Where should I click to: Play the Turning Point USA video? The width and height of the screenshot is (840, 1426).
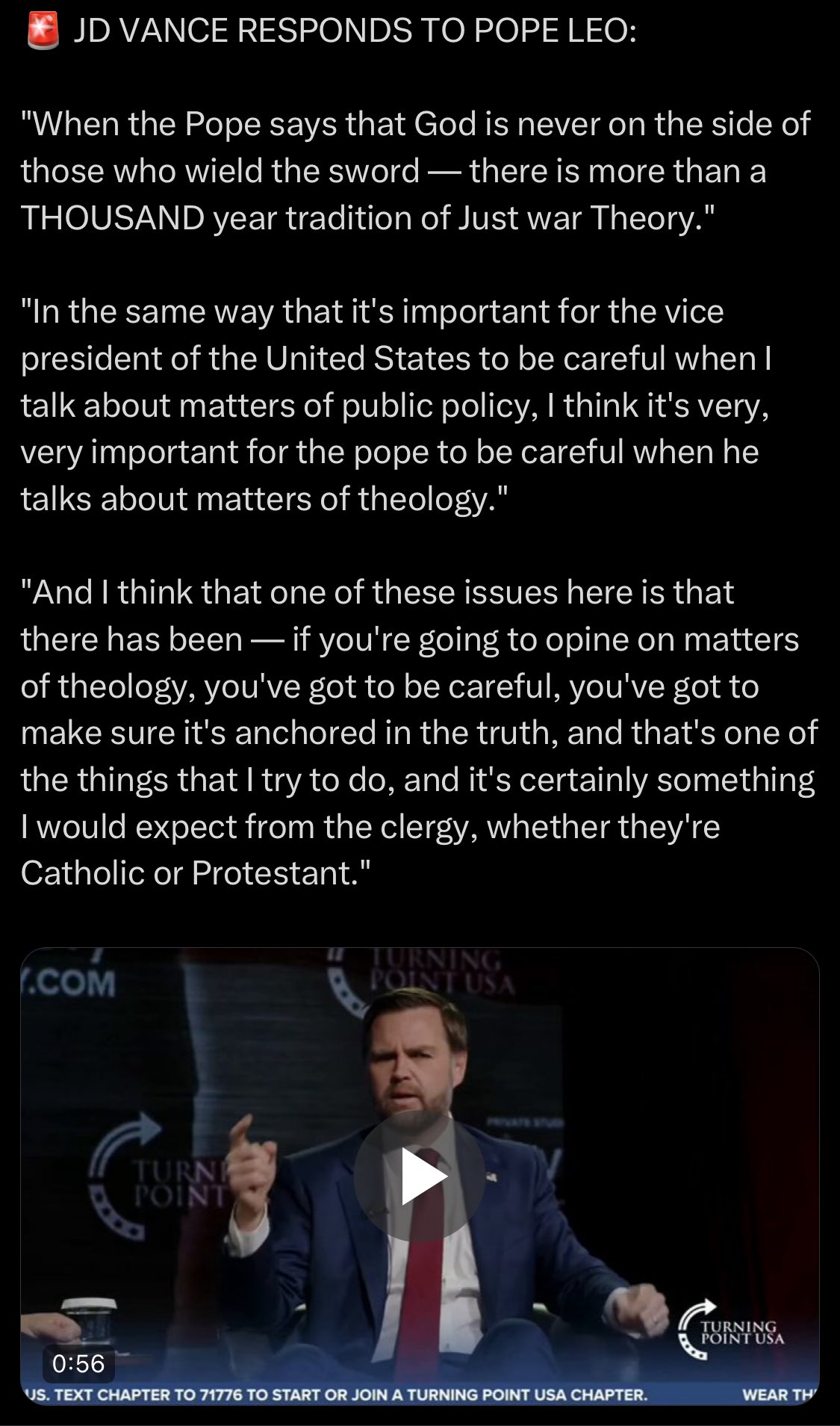click(420, 1176)
